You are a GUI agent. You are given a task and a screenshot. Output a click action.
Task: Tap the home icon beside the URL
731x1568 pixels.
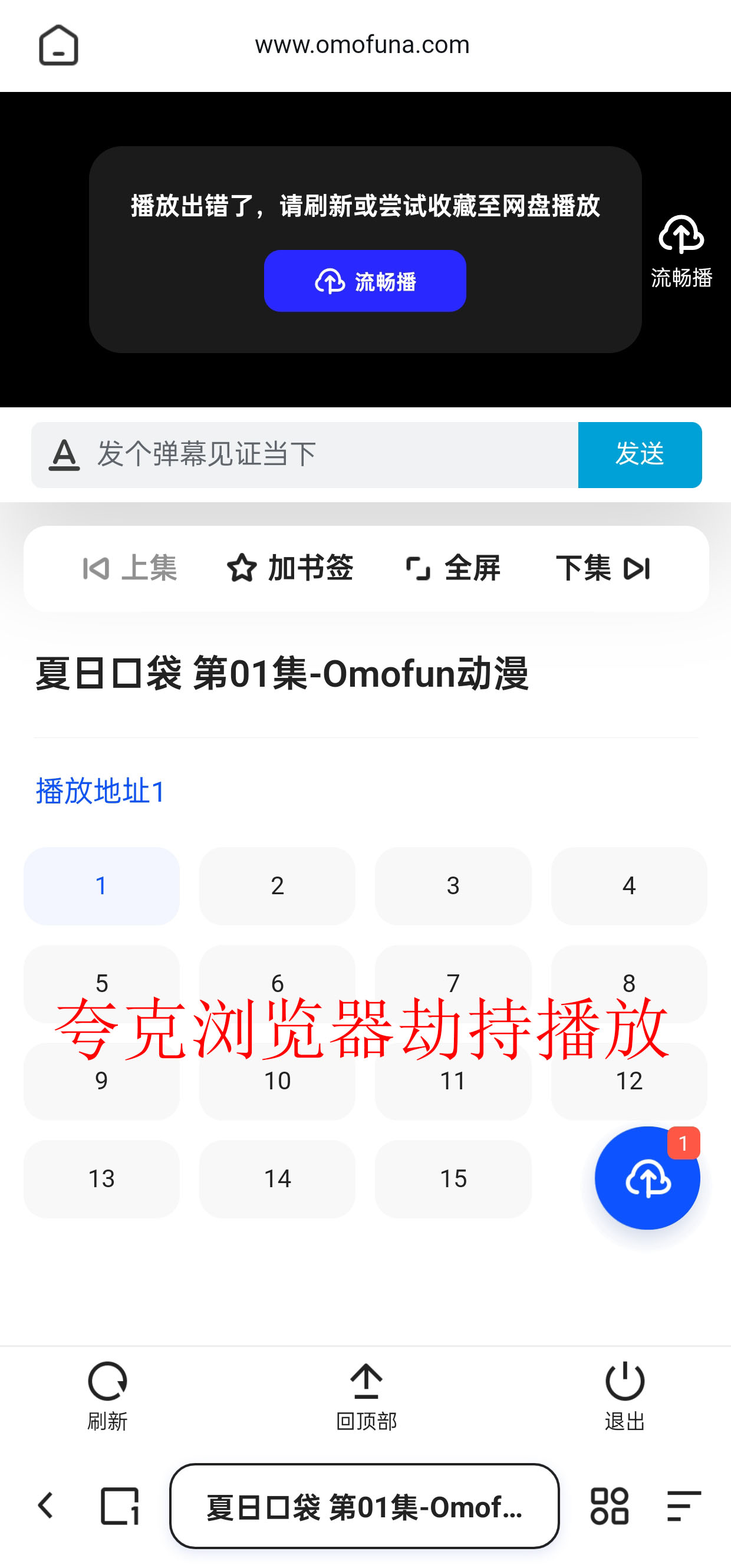pos(58,45)
